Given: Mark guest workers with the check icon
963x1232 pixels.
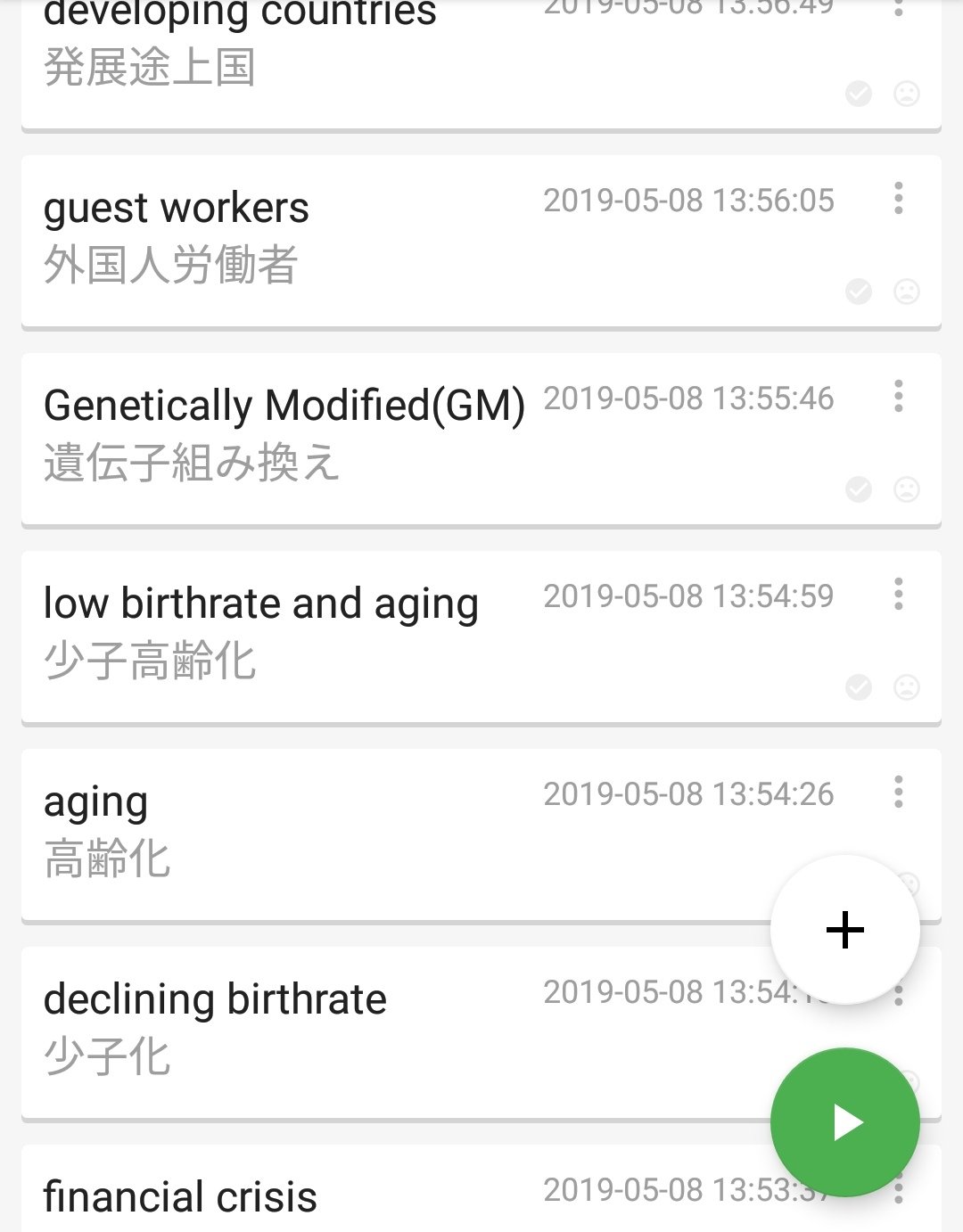Looking at the screenshot, I should (859, 292).
